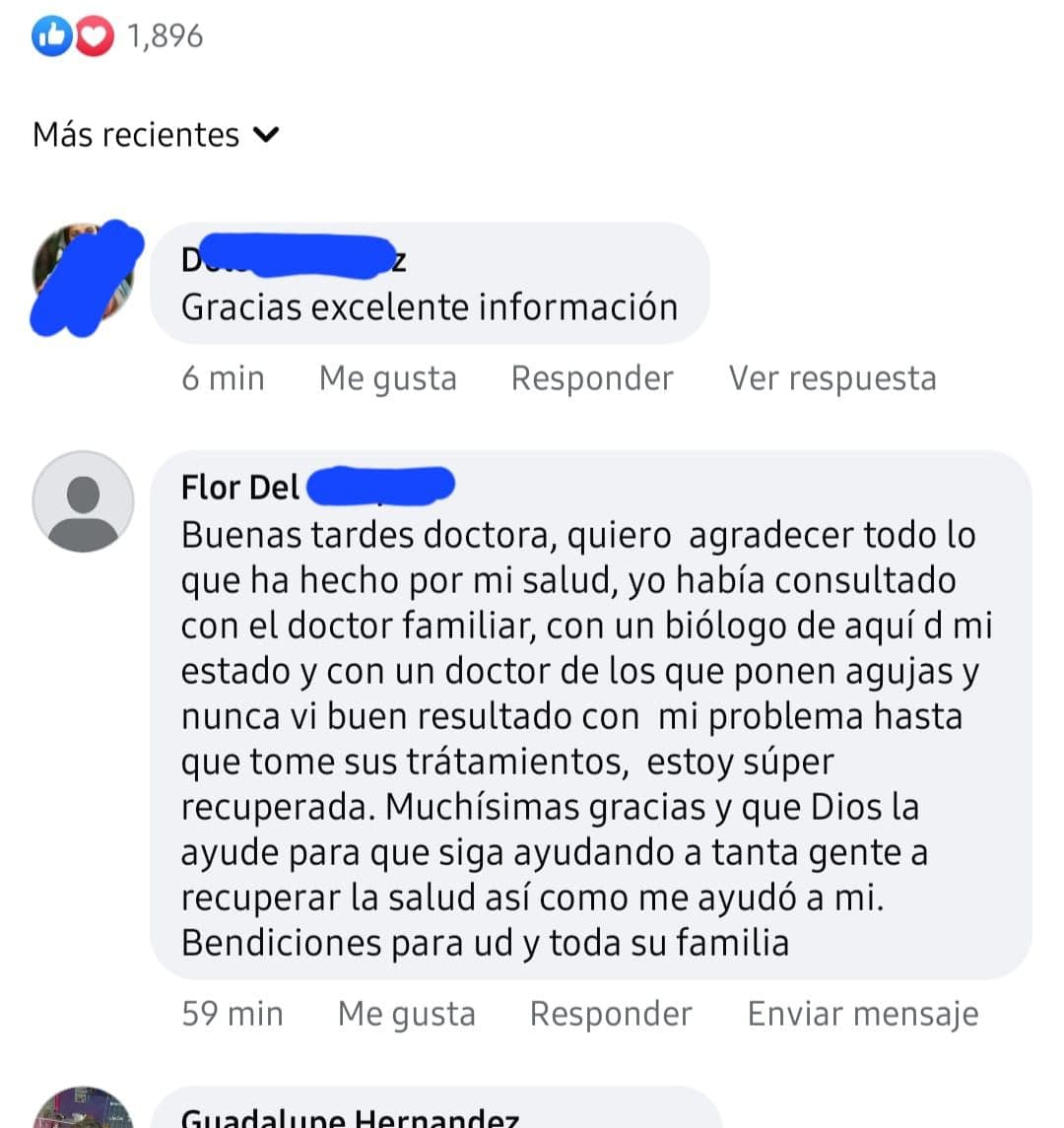
Task: Open the chevron next to Más recientes
Action: (x=266, y=134)
